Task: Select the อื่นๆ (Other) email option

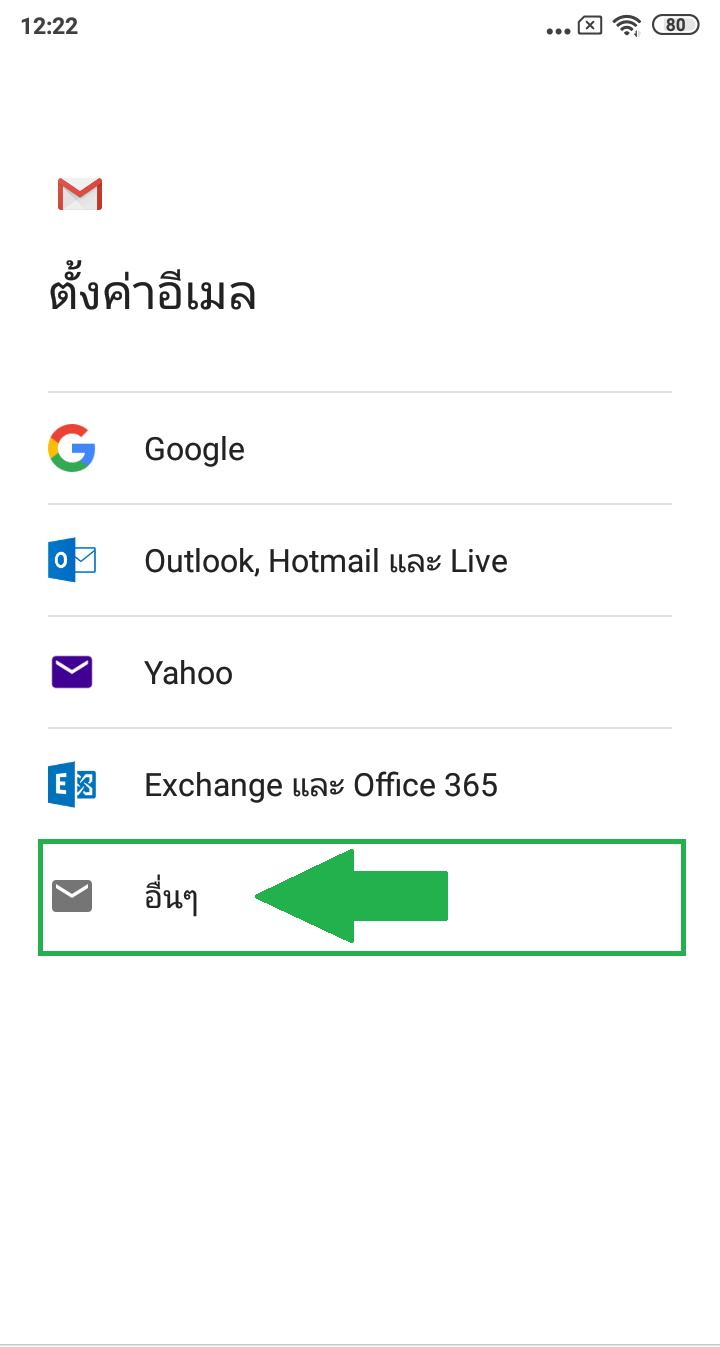Action: coord(170,897)
